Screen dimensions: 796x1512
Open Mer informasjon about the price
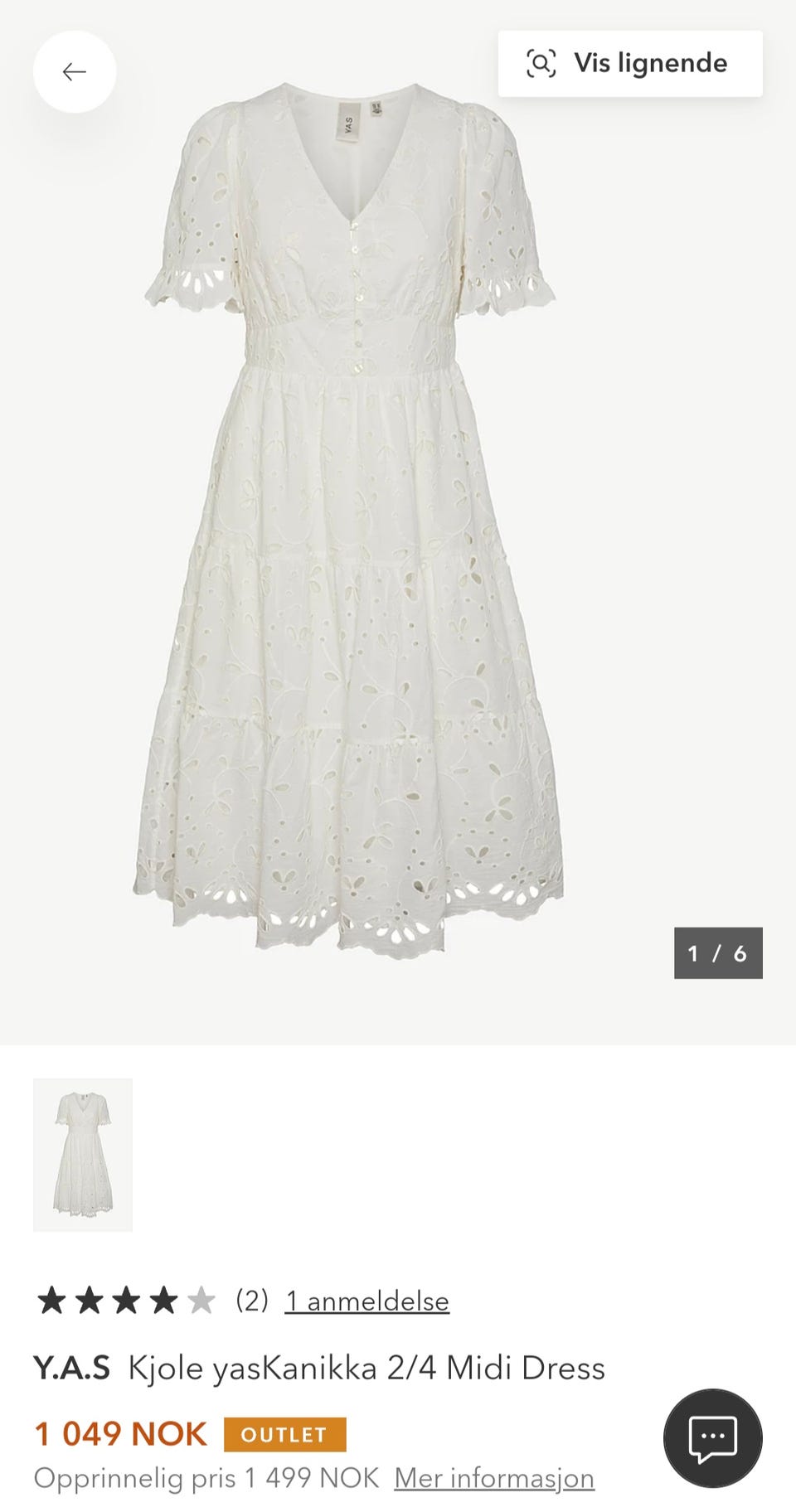click(494, 1478)
